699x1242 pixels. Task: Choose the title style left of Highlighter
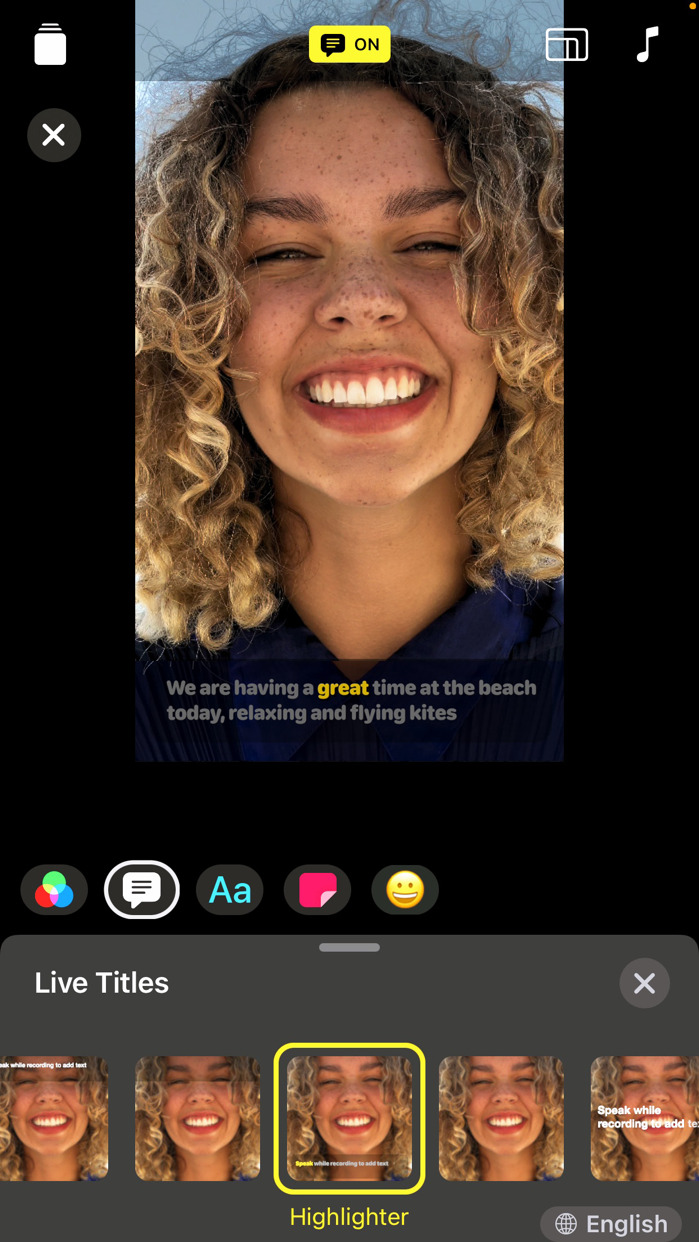[197, 1118]
